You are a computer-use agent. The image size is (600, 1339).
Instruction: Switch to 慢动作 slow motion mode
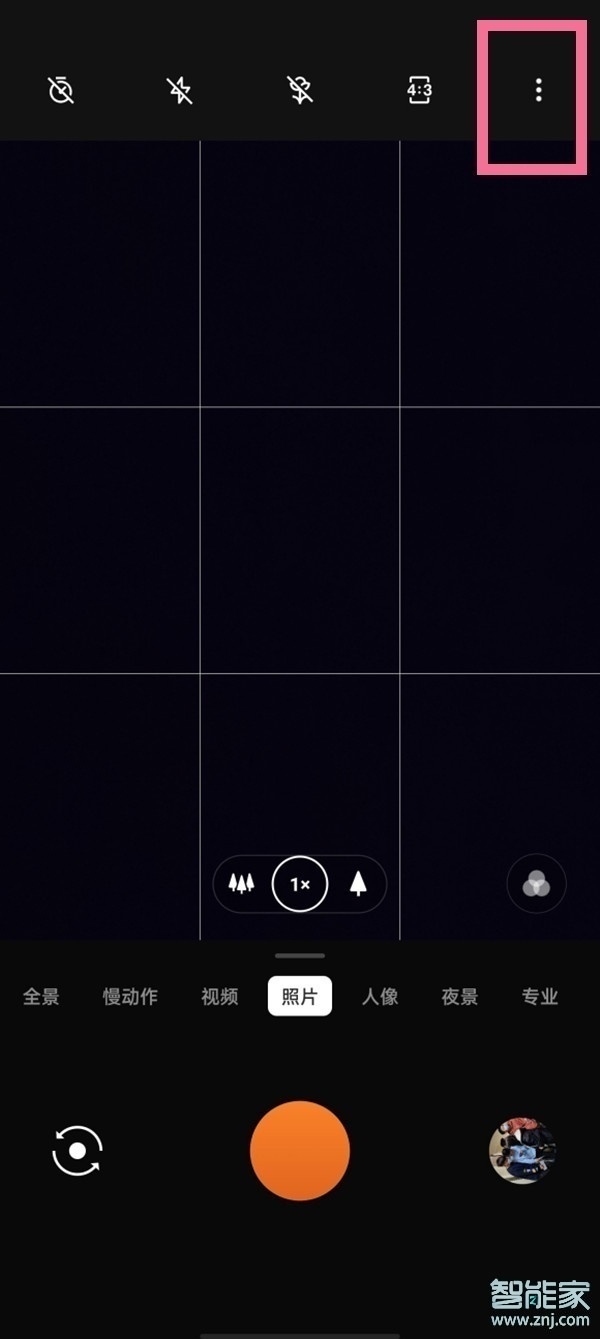click(130, 997)
